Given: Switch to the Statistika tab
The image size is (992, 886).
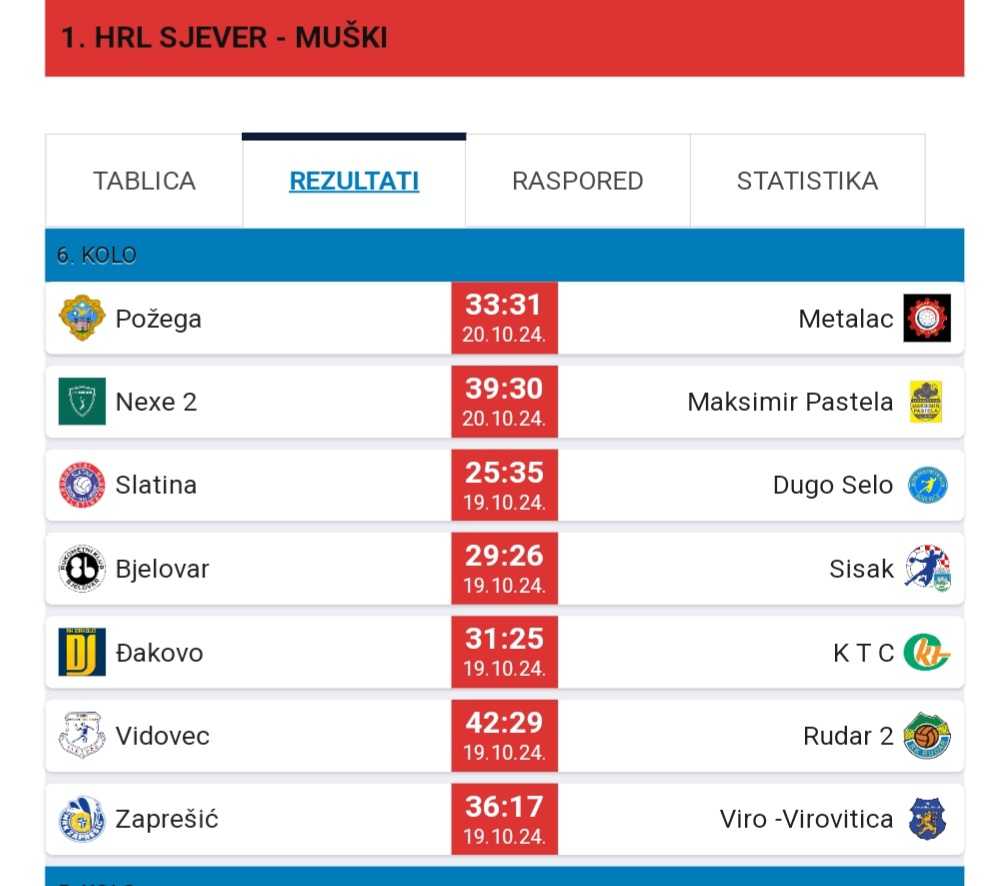Looking at the screenshot, I should coord(807,181).
